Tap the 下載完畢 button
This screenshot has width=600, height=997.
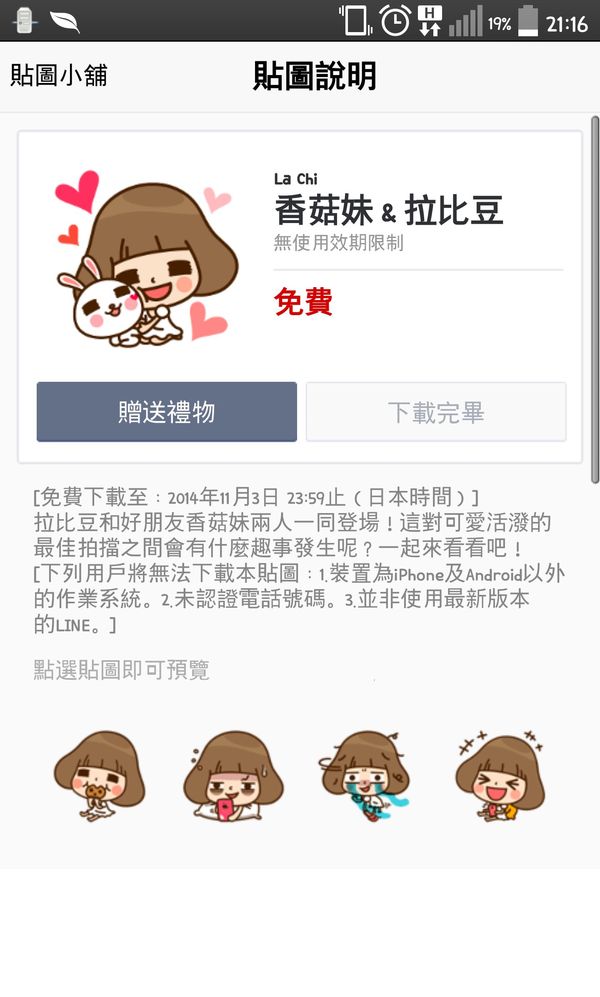tap(436, 411)
